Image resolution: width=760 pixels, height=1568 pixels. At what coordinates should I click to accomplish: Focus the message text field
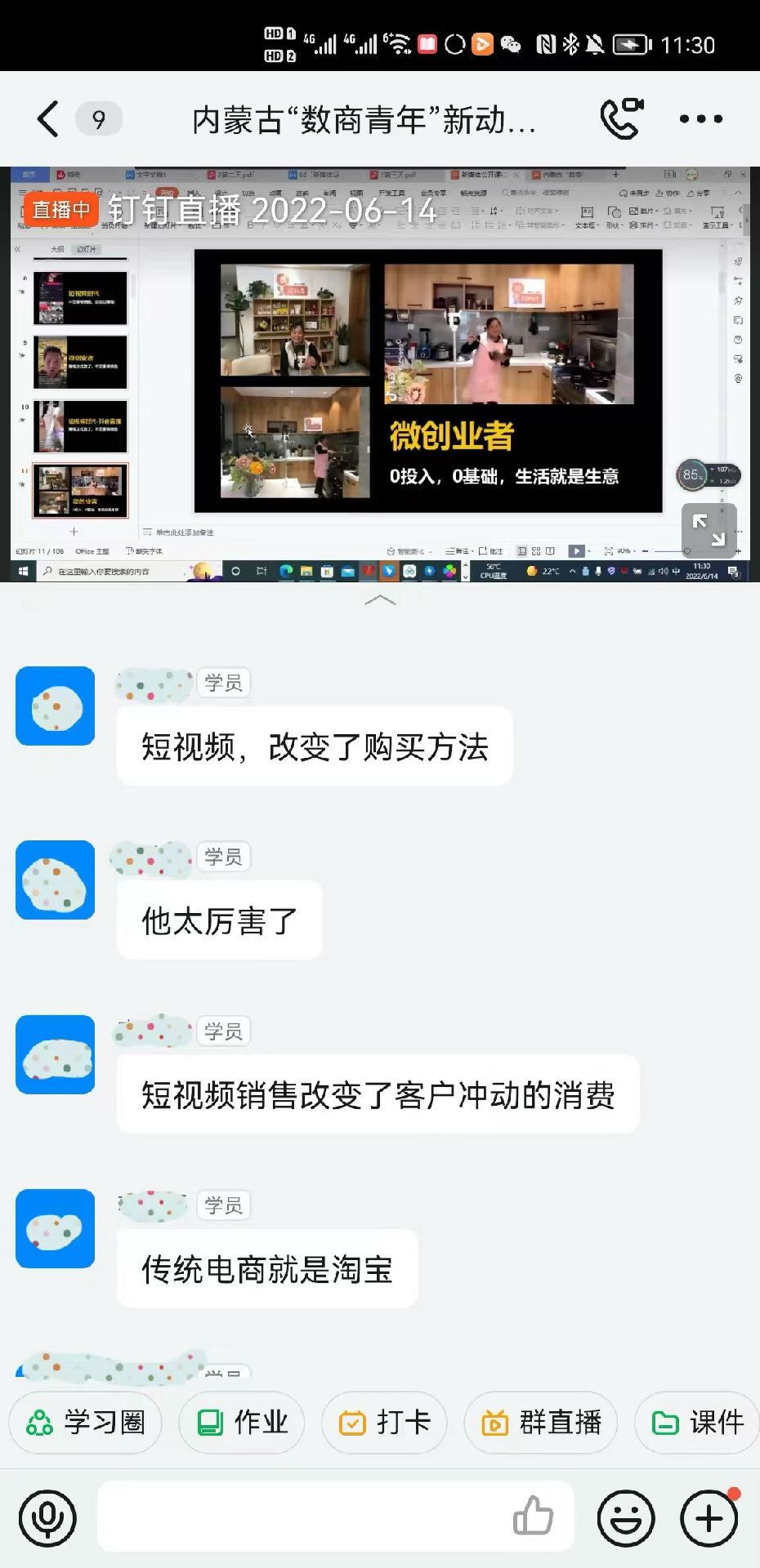[302, 1518]
